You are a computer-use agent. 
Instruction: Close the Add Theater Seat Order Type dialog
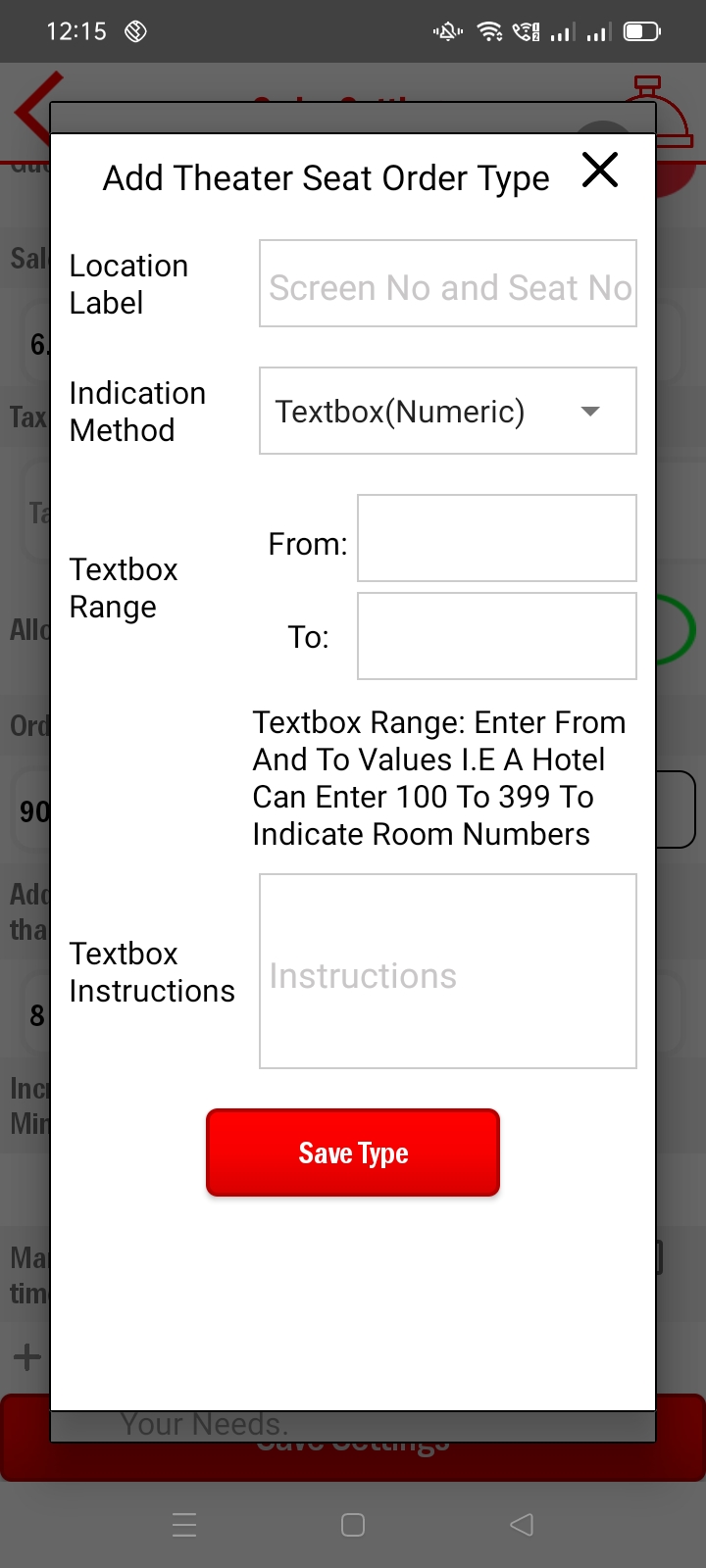tap(599, 171)
